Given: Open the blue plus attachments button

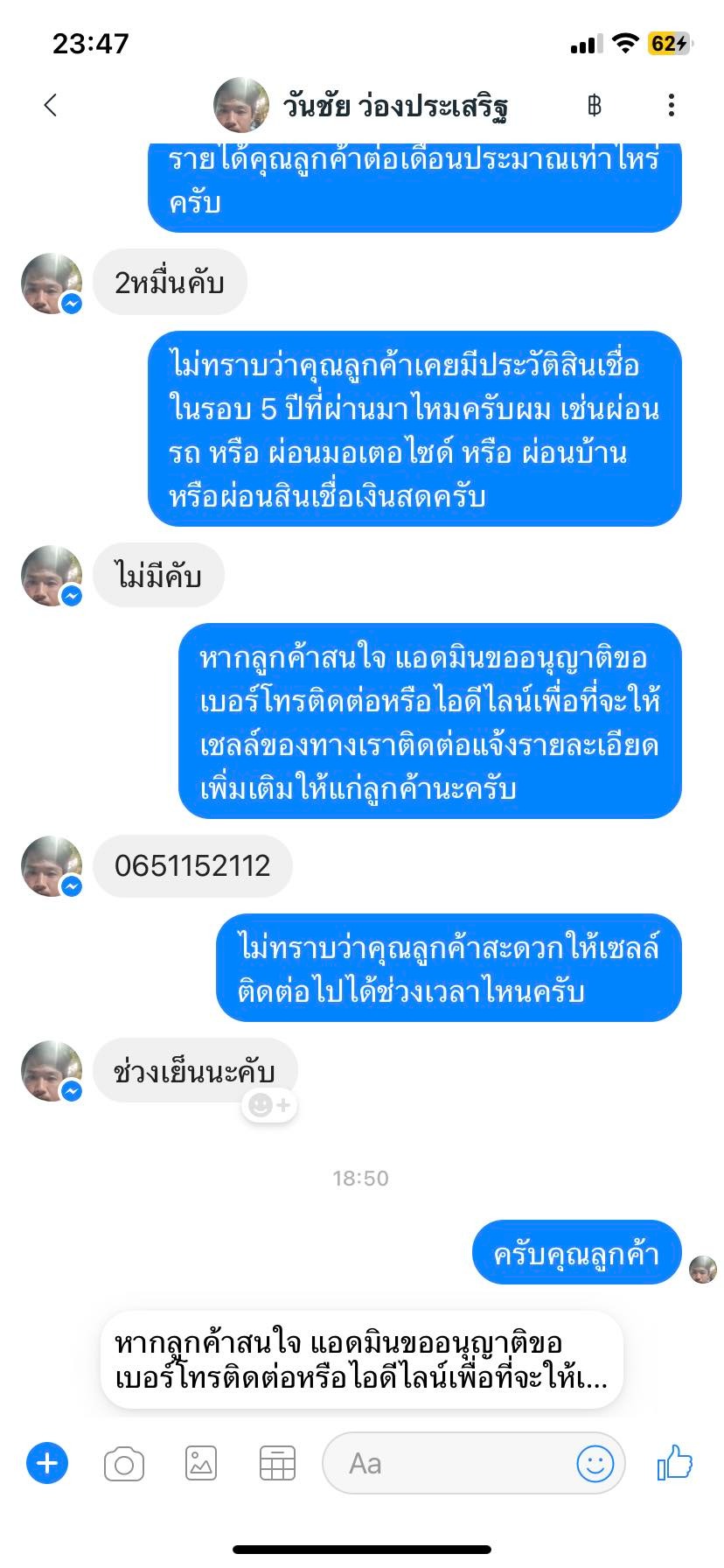Looking at the screenshot, I should (47, 1463).
